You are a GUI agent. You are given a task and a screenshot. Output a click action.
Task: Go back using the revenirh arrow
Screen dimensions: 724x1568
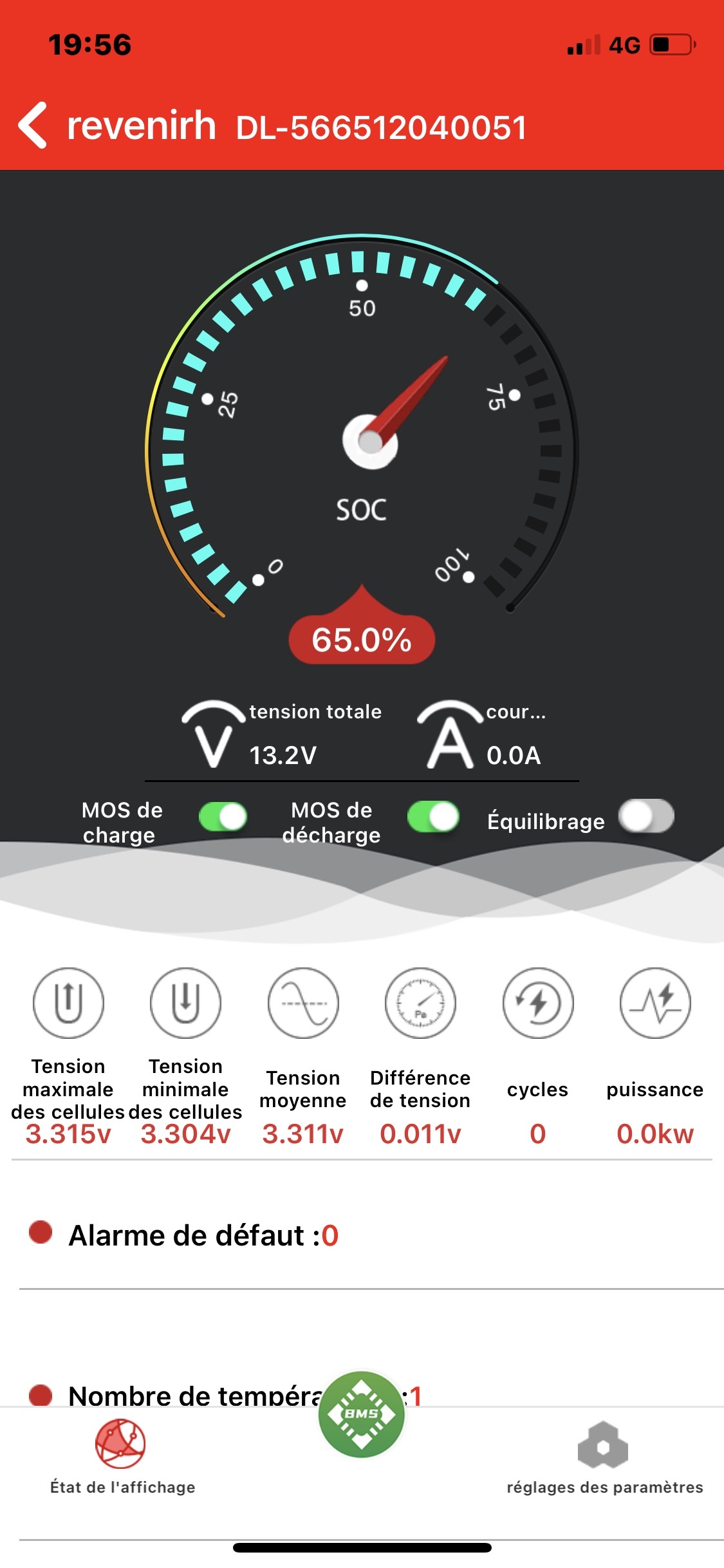pyautogui.click(x=33, y=126)
